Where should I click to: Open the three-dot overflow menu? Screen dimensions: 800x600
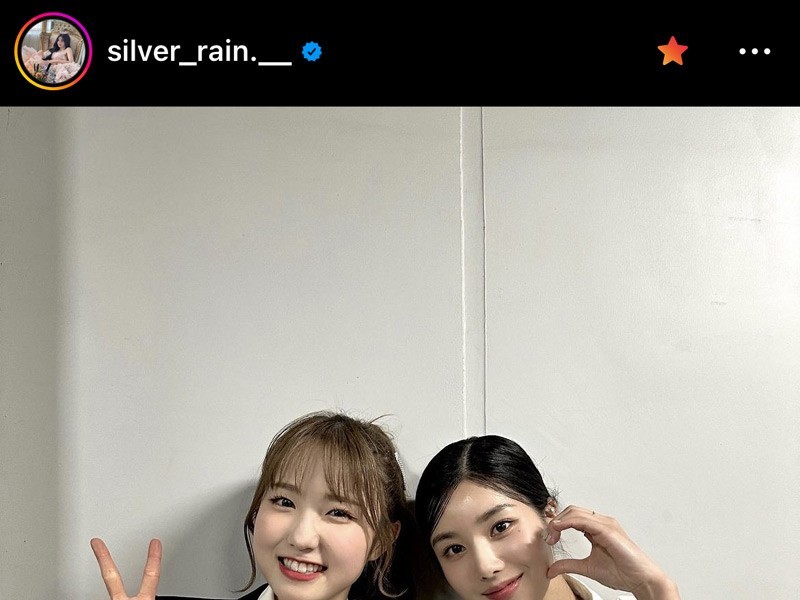tap(754, 51)
